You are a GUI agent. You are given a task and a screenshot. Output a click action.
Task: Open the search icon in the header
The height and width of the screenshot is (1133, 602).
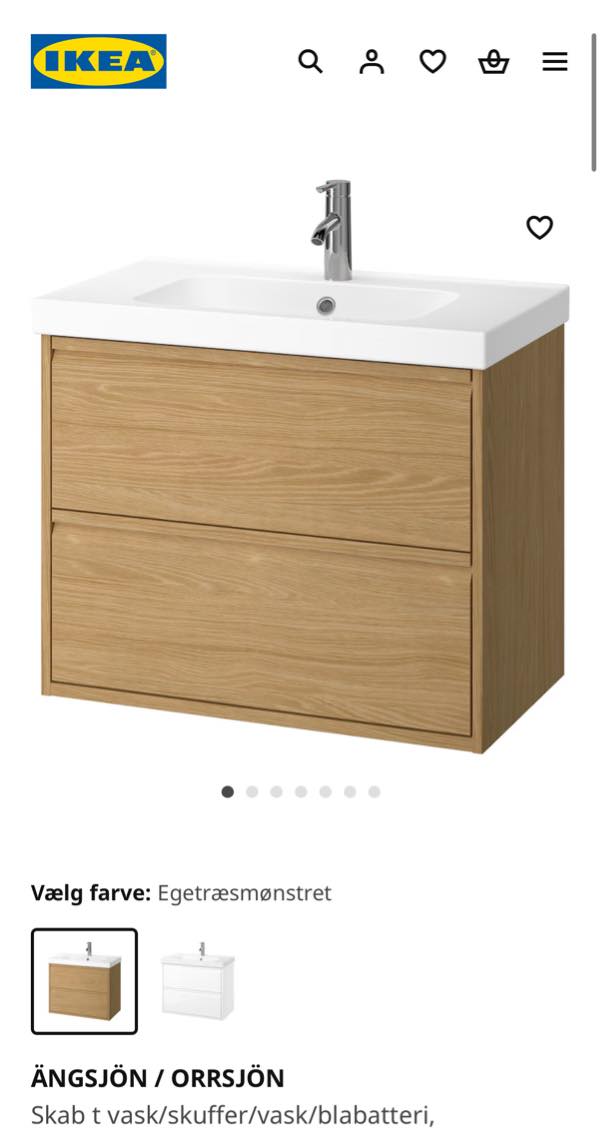pyautogui.click(x=310, y=61)
